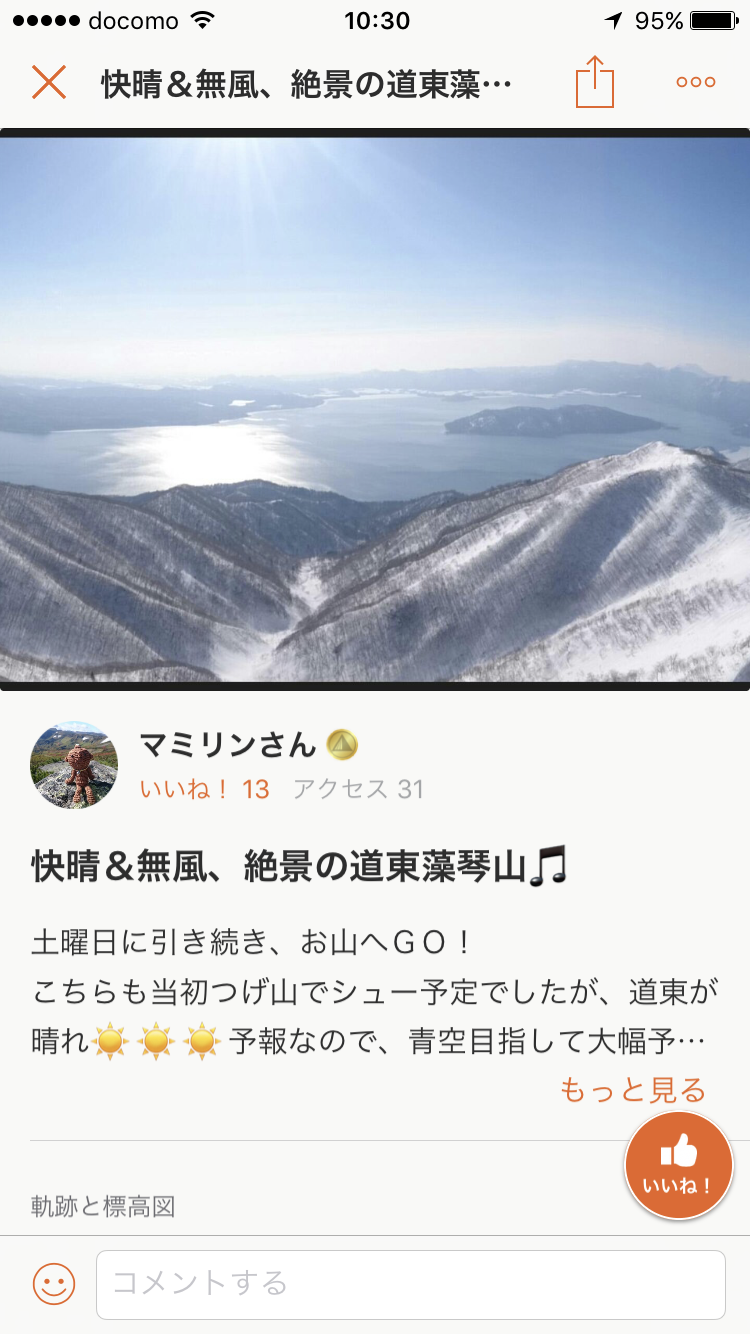Open マミリンさん's profile avatar
Image resolution: width=750 pixels, height=1334 pixels.
(74, 765)
